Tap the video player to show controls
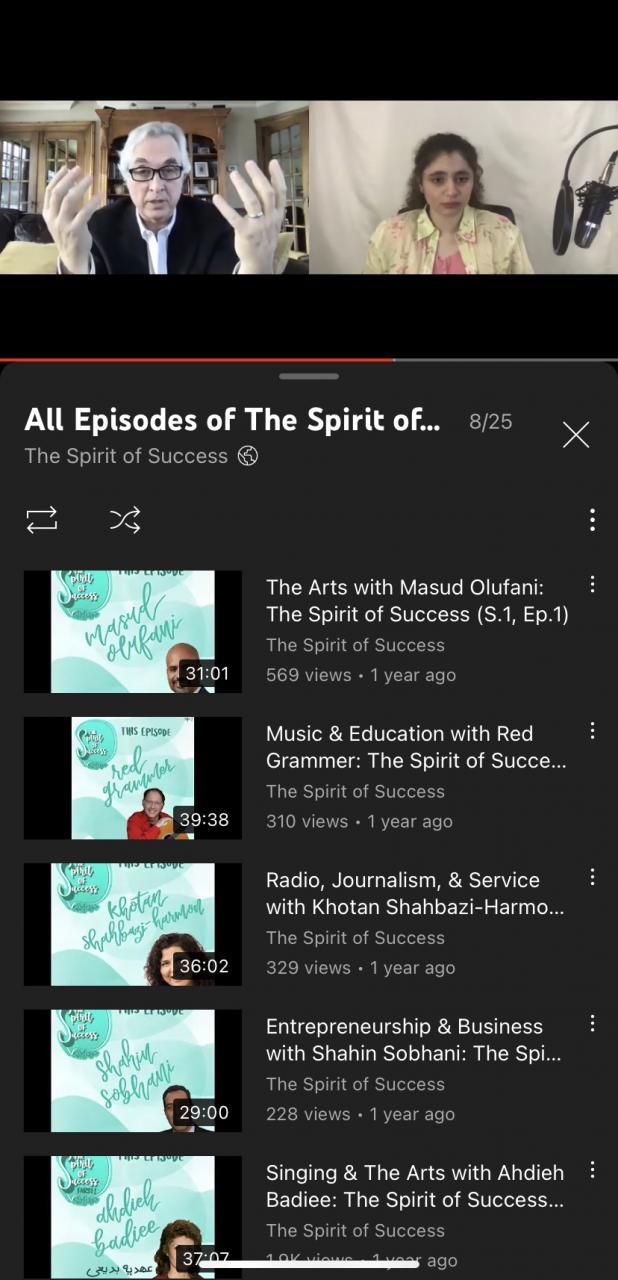Image resolution: width=618 pixels, height=1280 pixels. click(309, 187)
